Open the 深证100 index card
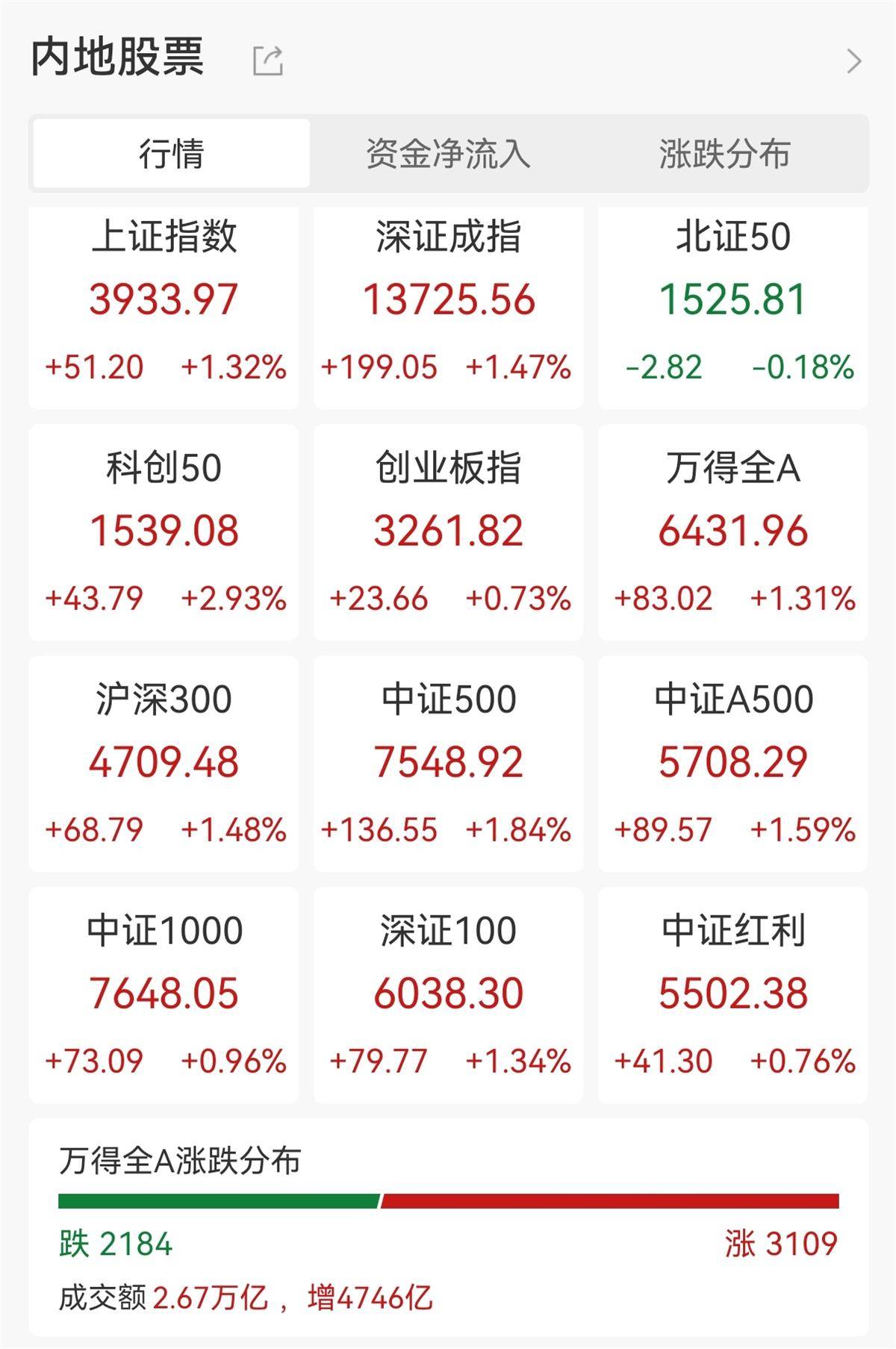Viewport: 896px width, 1349px height. pyautogui.click(x=448, y=995)
